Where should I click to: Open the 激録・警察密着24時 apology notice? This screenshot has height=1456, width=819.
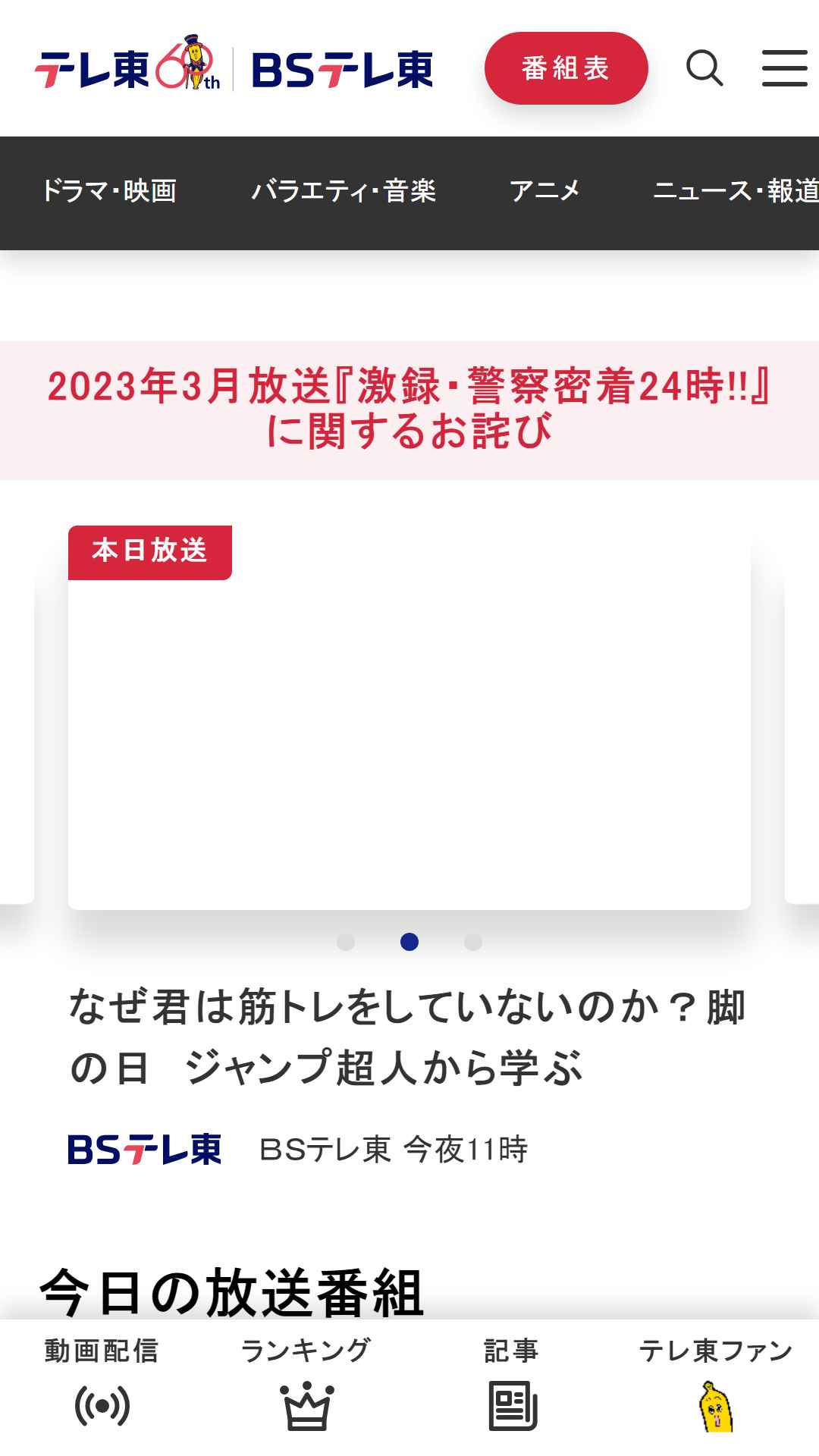click(x=409, y=409)
